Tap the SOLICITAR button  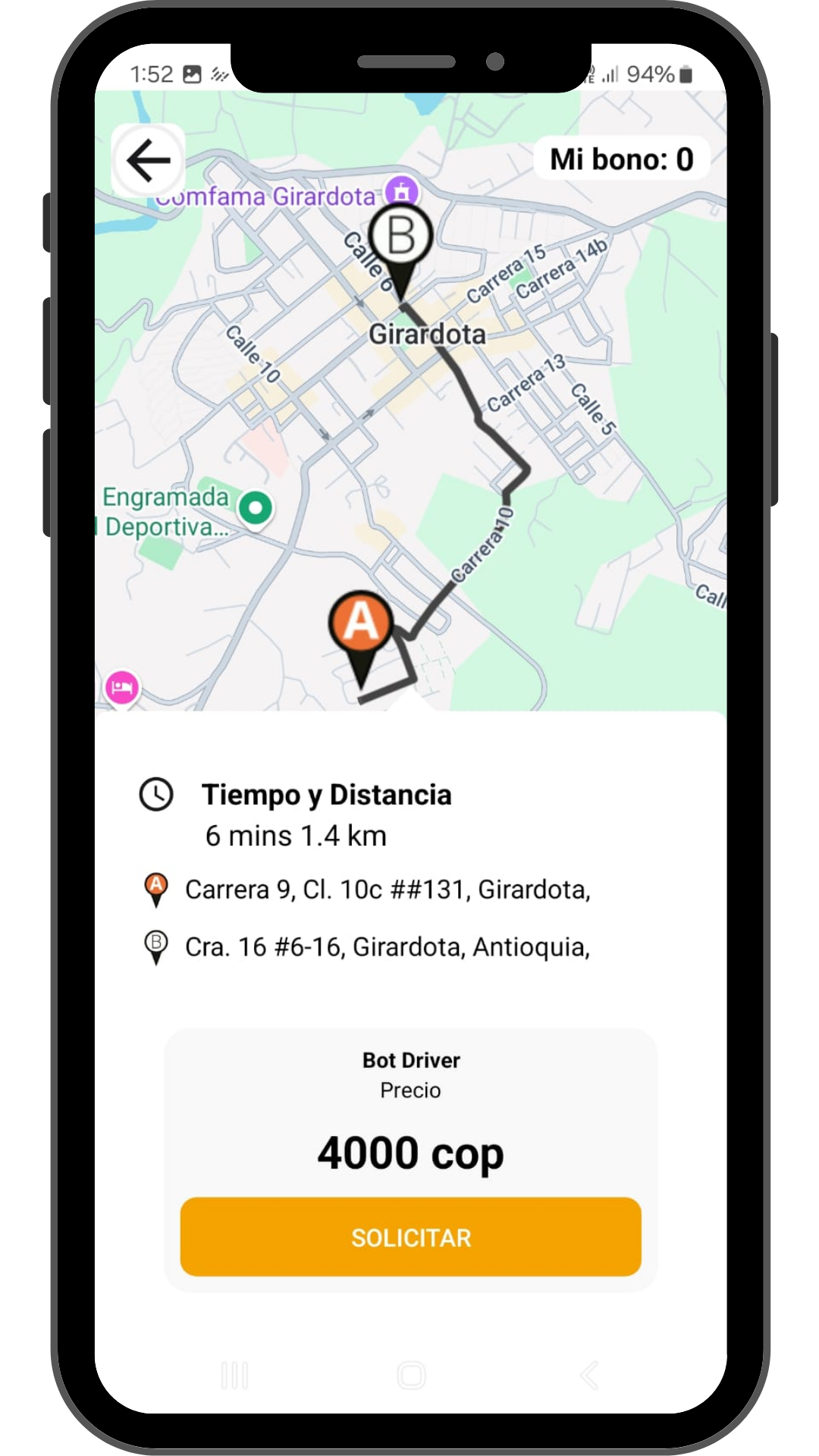(410, 1237)
